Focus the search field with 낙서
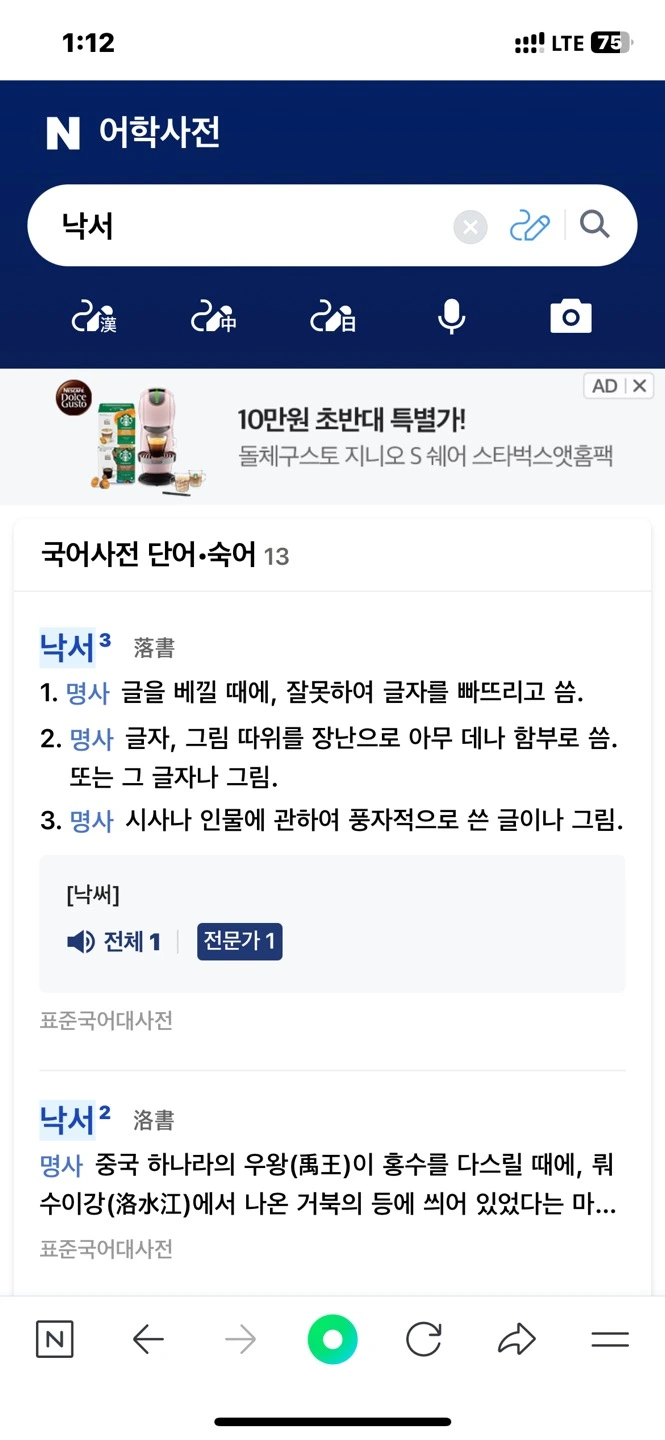Image resolution: width=665 pixels, height=1440 pixels. point(240,226)
